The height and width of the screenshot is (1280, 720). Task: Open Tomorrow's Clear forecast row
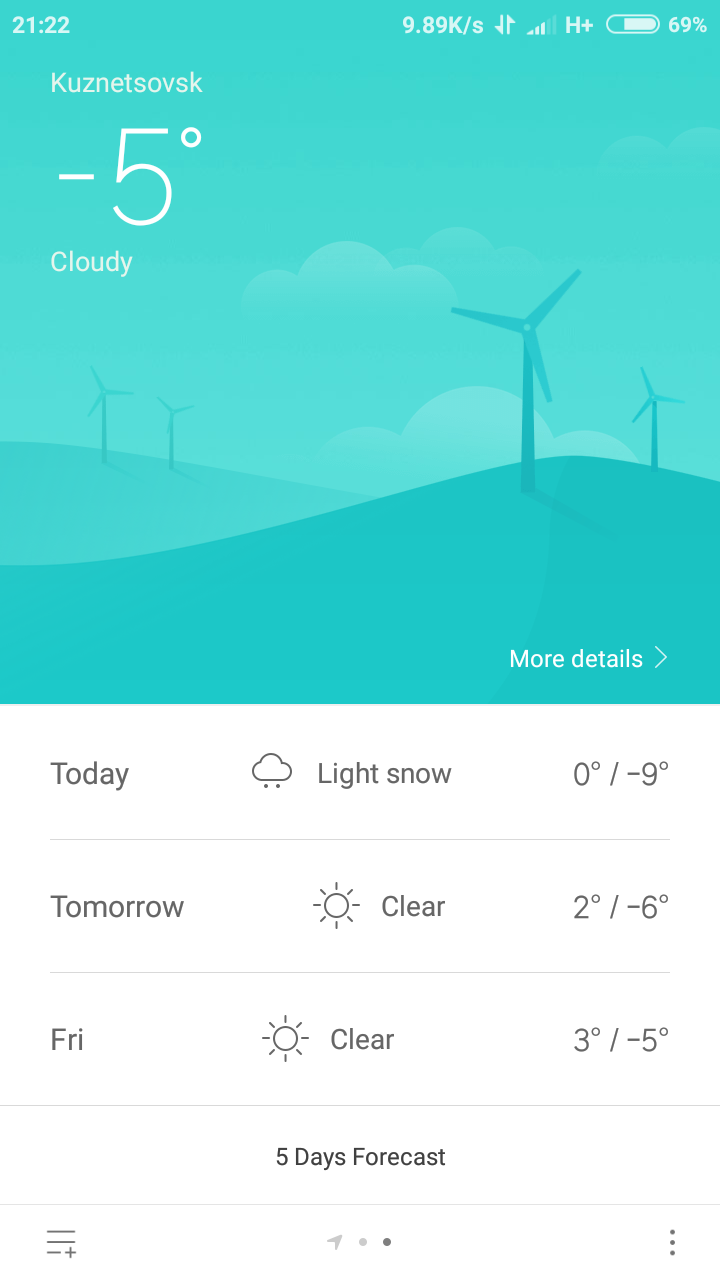point(360,906)
